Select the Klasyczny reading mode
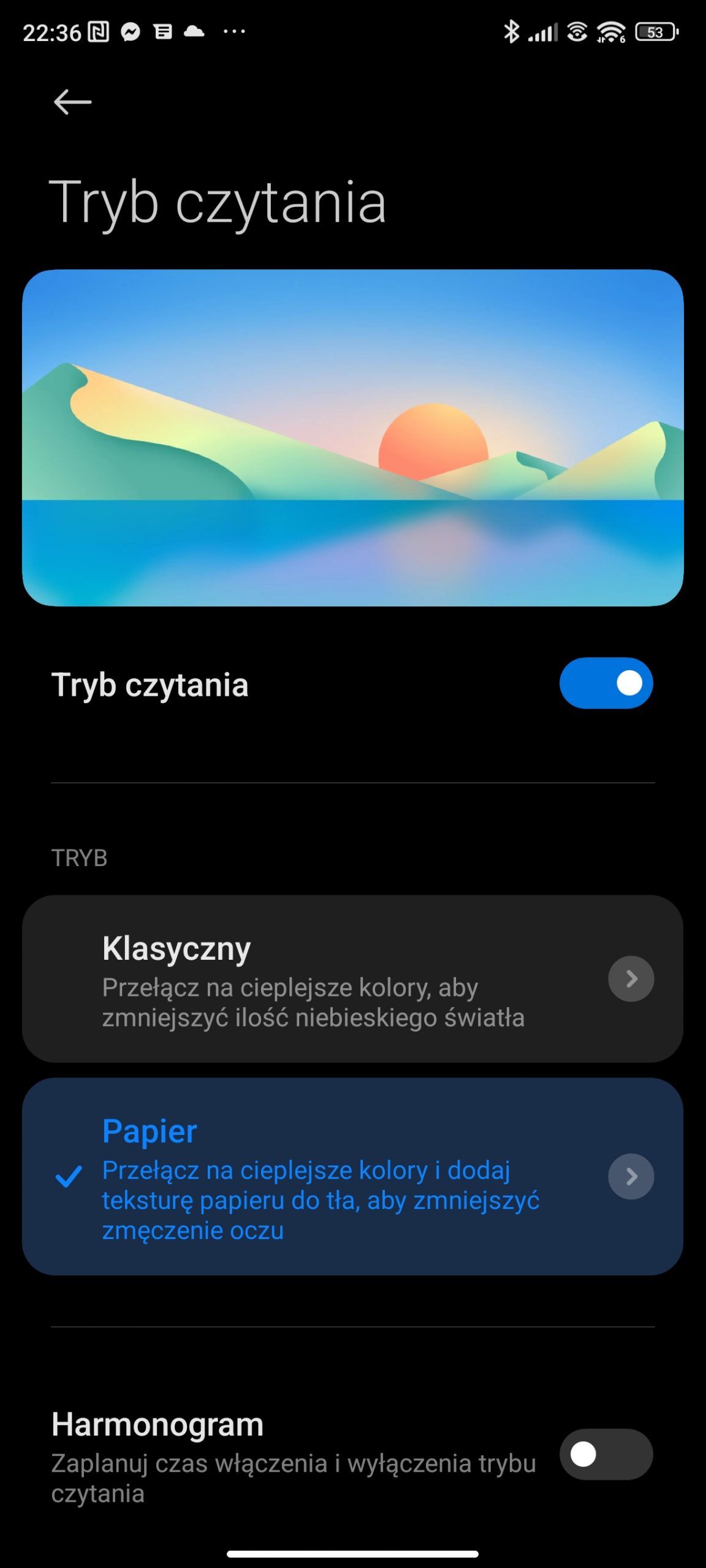The width and height of the screenshot is (706, 1568). (352, 978)
